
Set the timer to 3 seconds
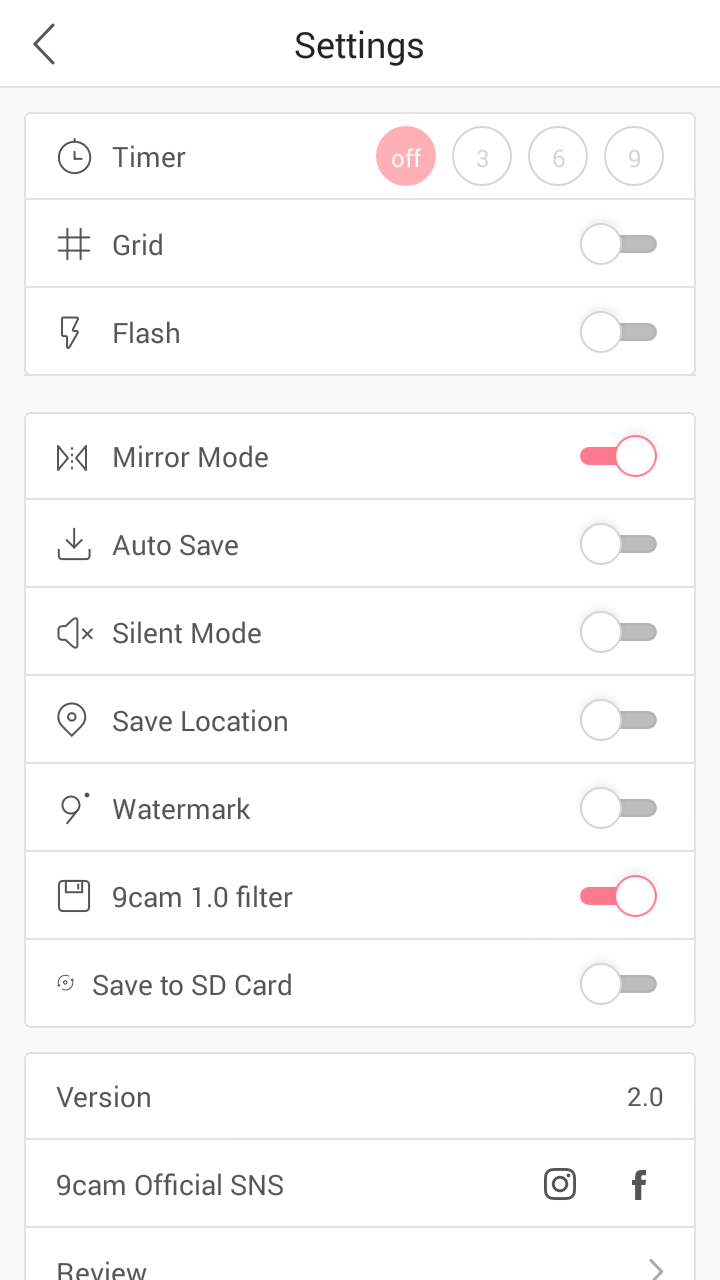(x=482, y=157)
